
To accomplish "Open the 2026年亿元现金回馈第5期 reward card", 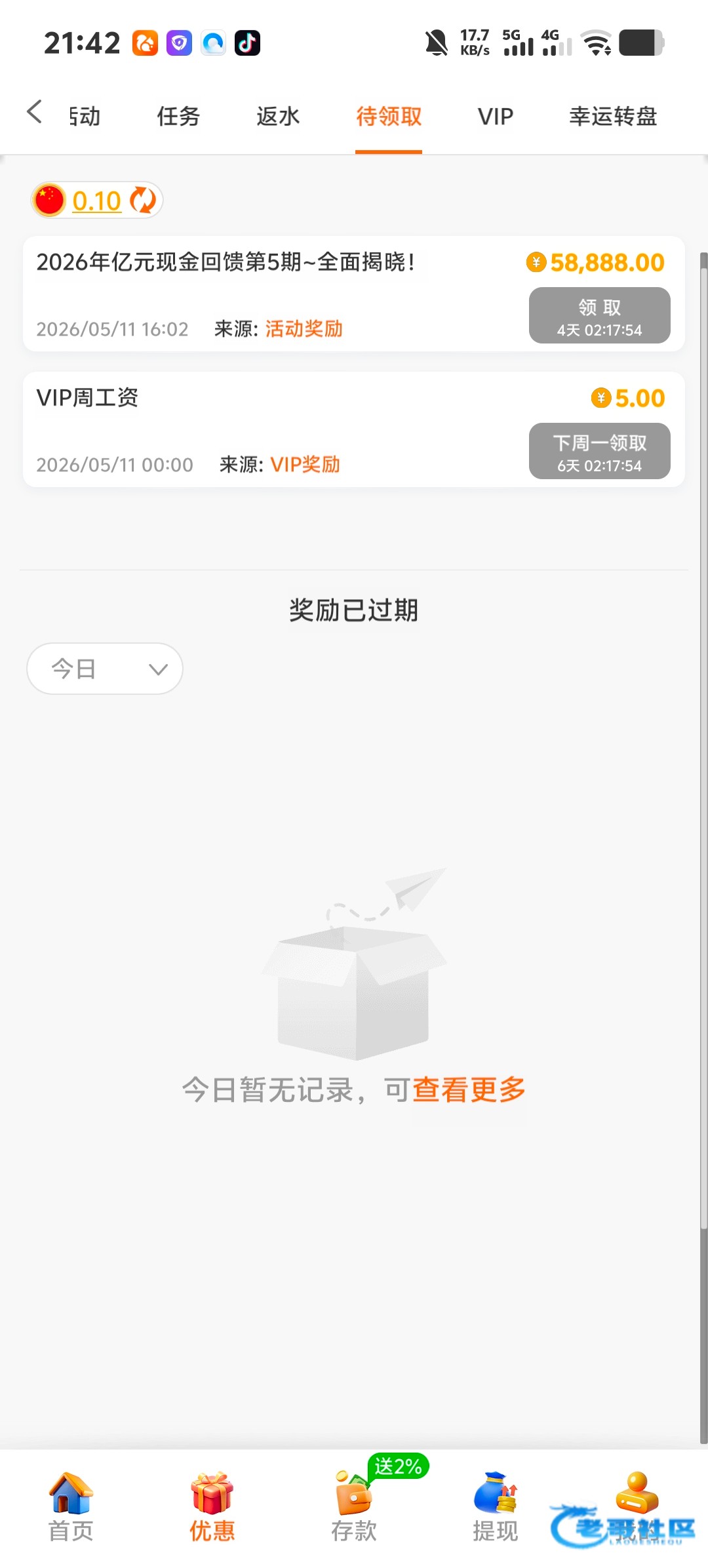I will pyautogui.click(x=354, y=294).
